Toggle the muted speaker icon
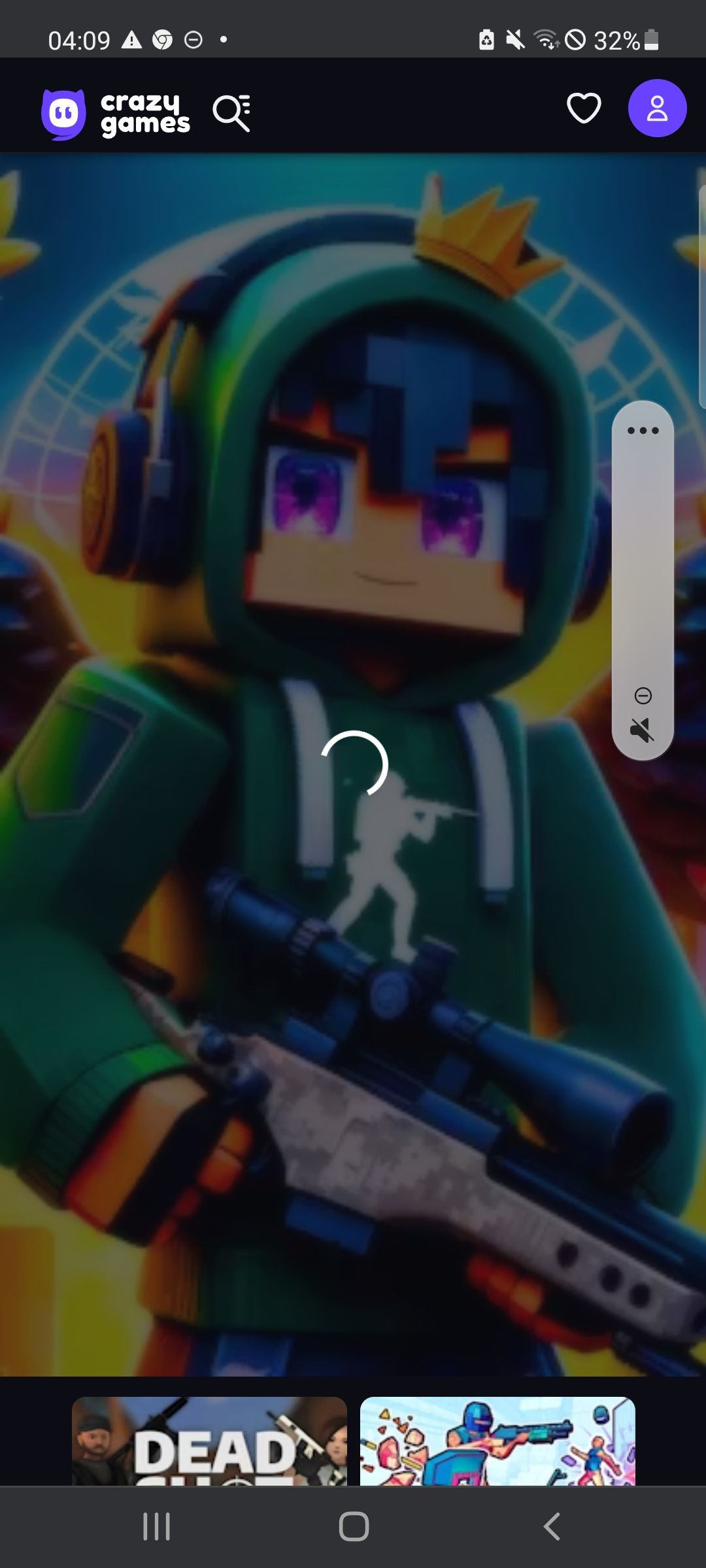 coord(642,730)
